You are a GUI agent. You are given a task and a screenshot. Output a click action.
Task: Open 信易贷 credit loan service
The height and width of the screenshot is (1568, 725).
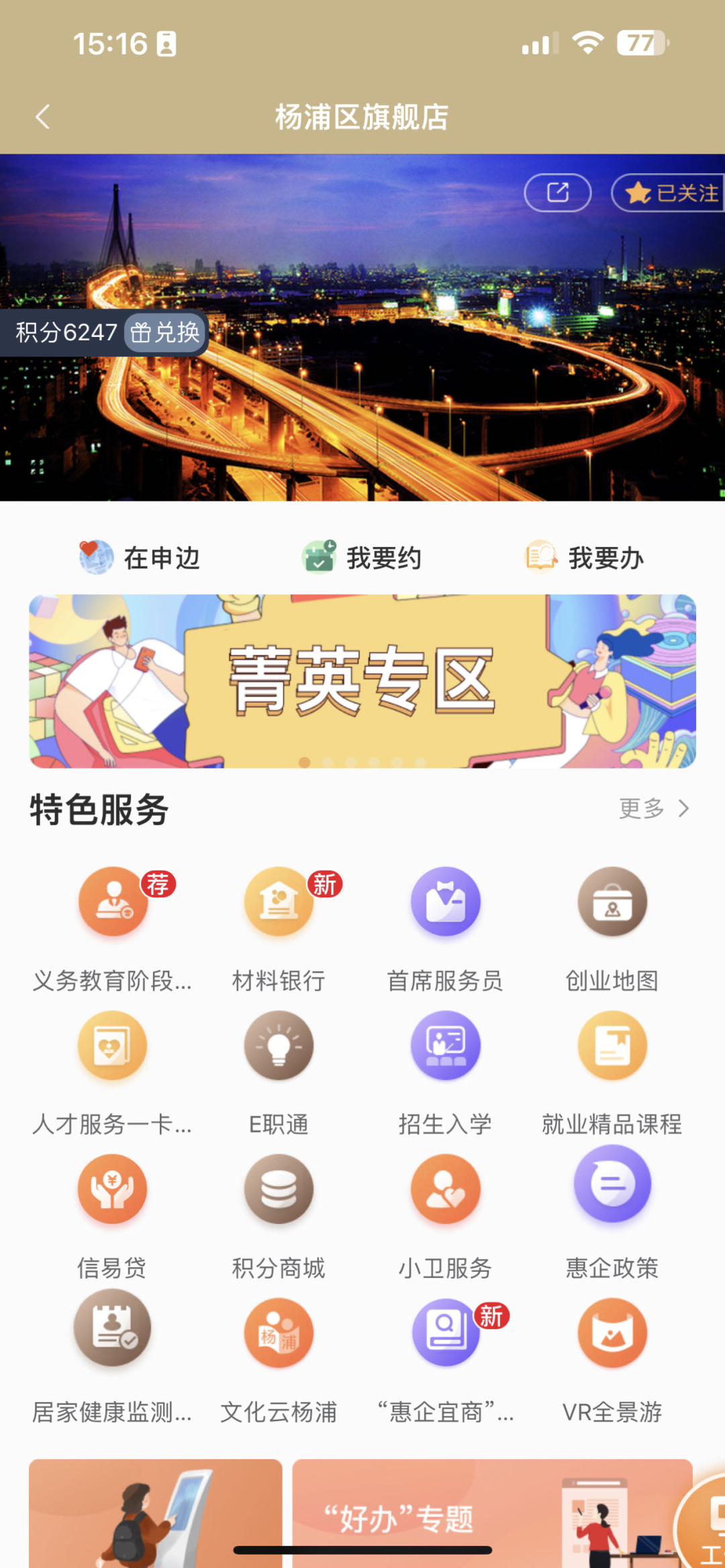[112, 1188]
